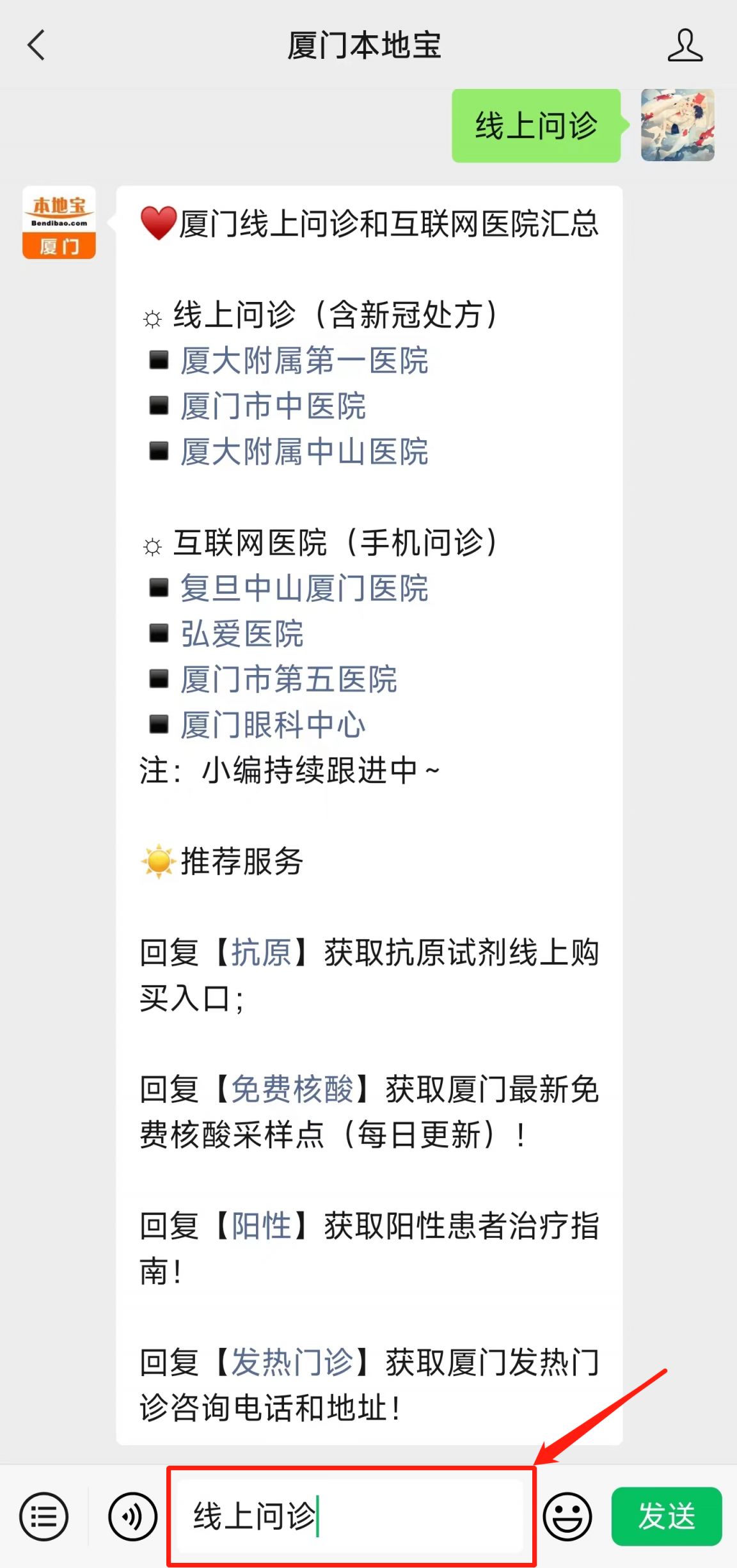This screenshot has width=737, height=1568.
Task: Open 复旦中山厦门医院 link
Action: coord(304,588)
